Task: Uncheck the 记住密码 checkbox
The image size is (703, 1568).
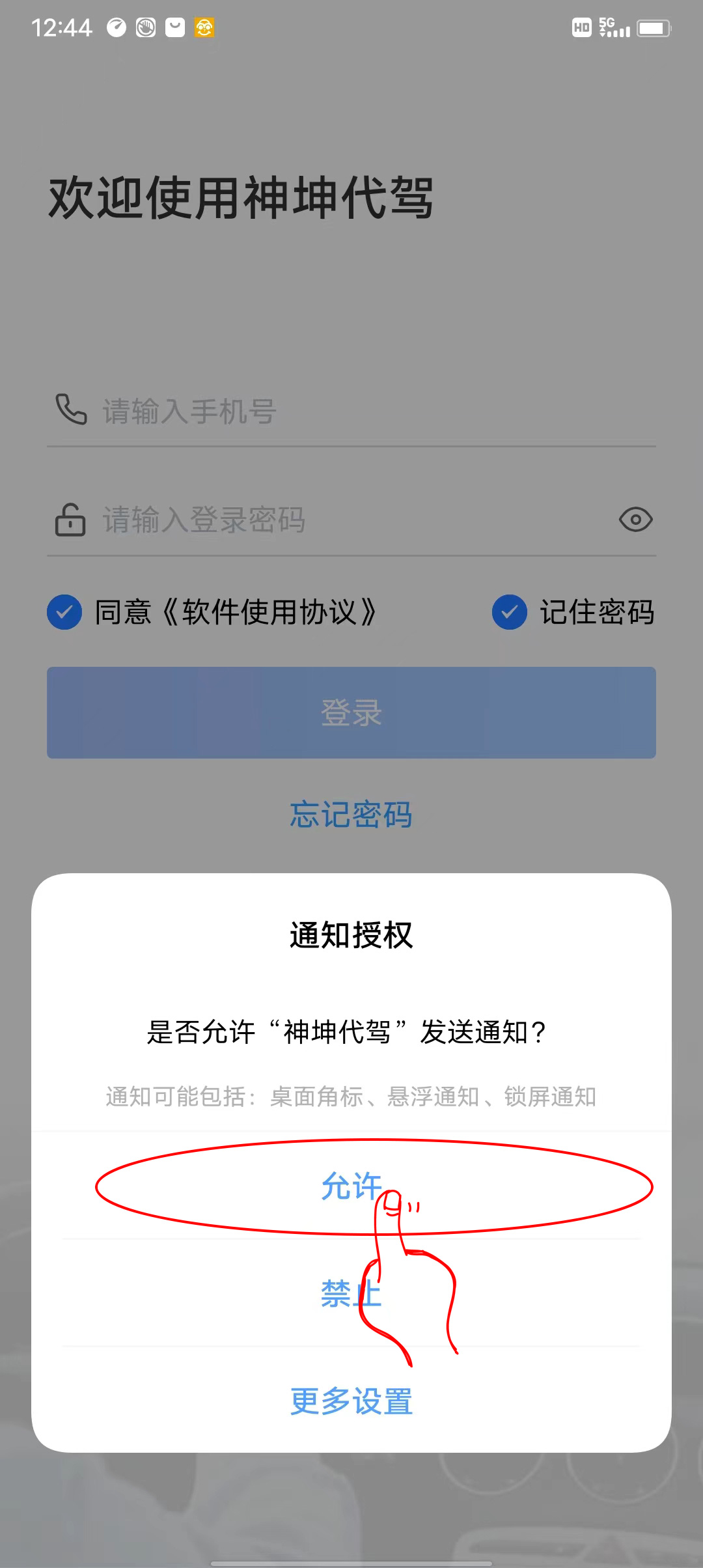Action: point(509,612)
